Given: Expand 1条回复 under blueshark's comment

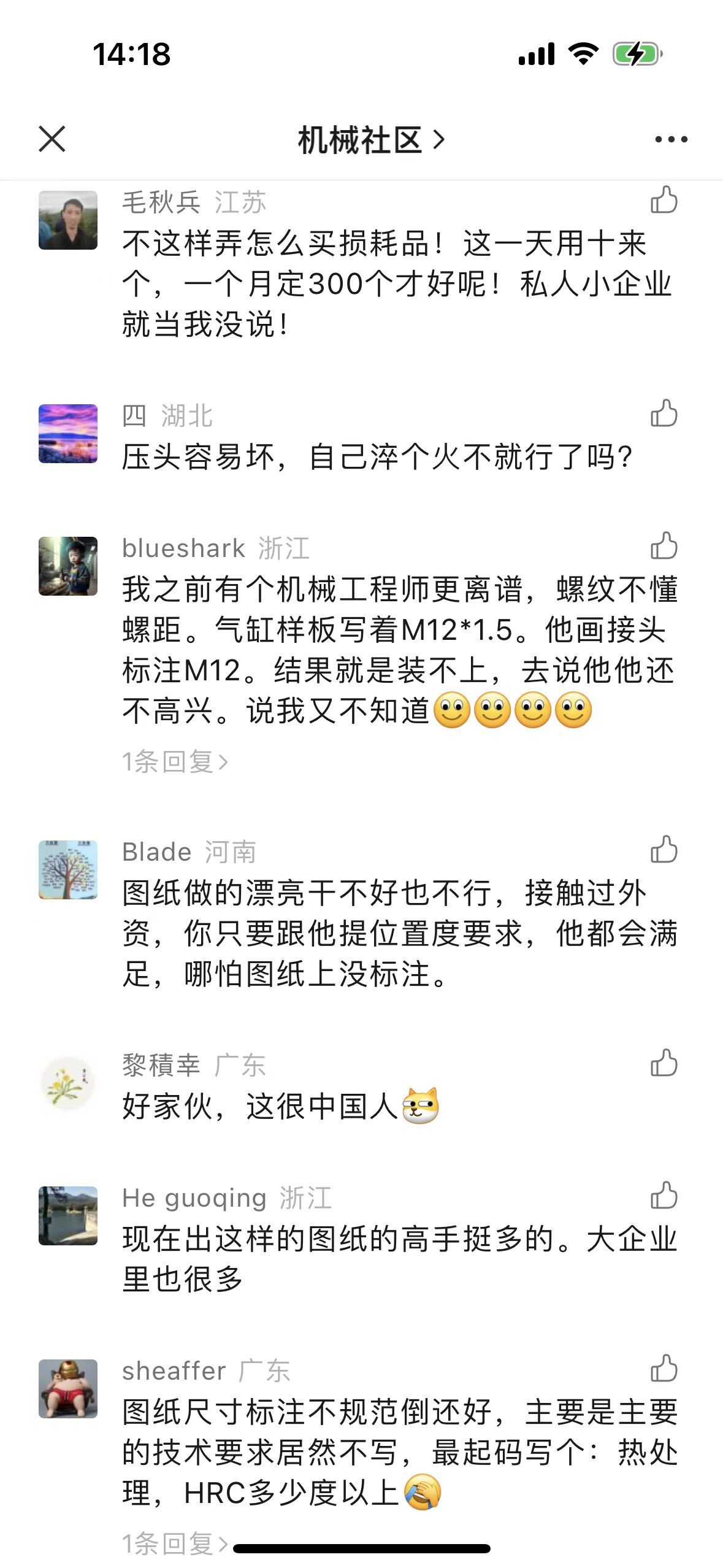Looking at the screenshot, I should pos(175,762).
